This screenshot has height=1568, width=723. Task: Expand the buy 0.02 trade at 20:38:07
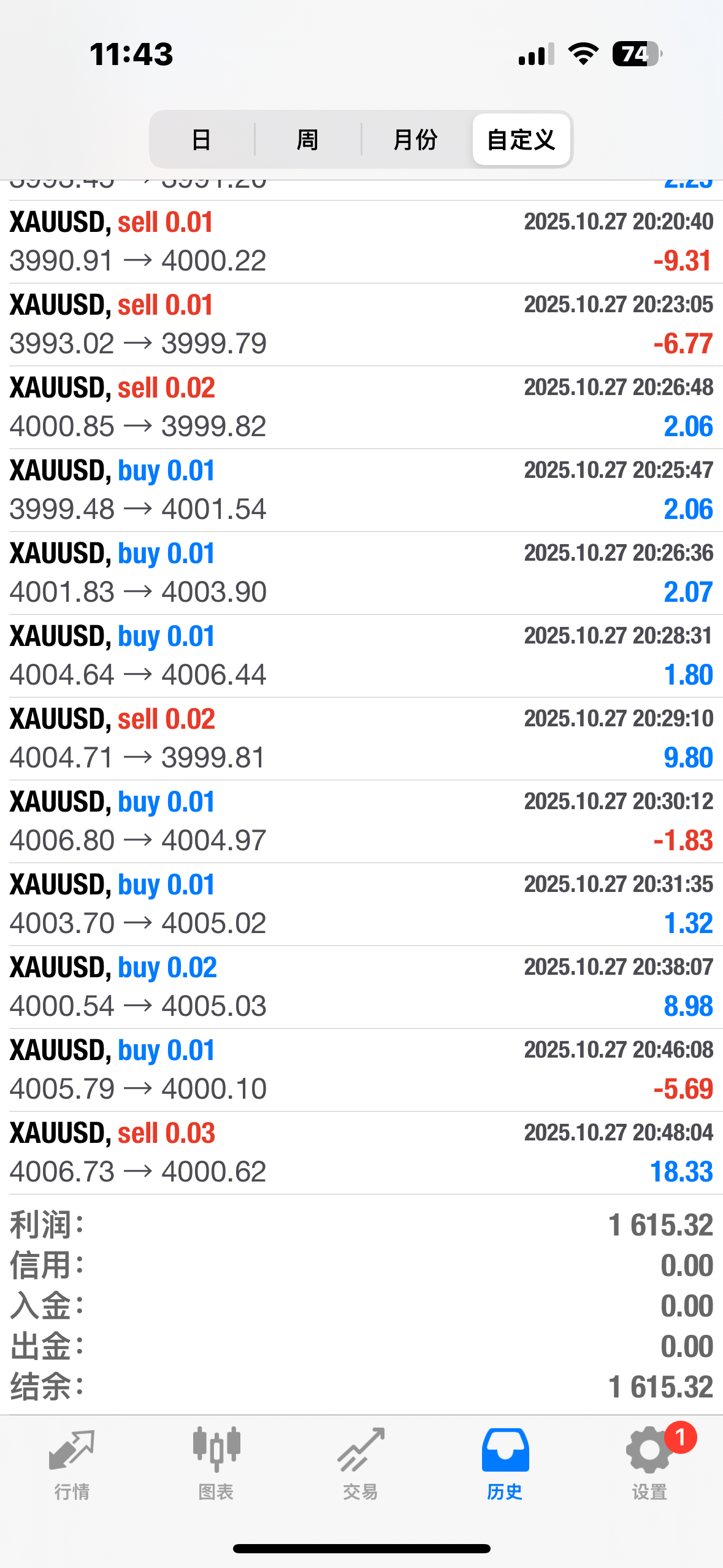point(361,987)
